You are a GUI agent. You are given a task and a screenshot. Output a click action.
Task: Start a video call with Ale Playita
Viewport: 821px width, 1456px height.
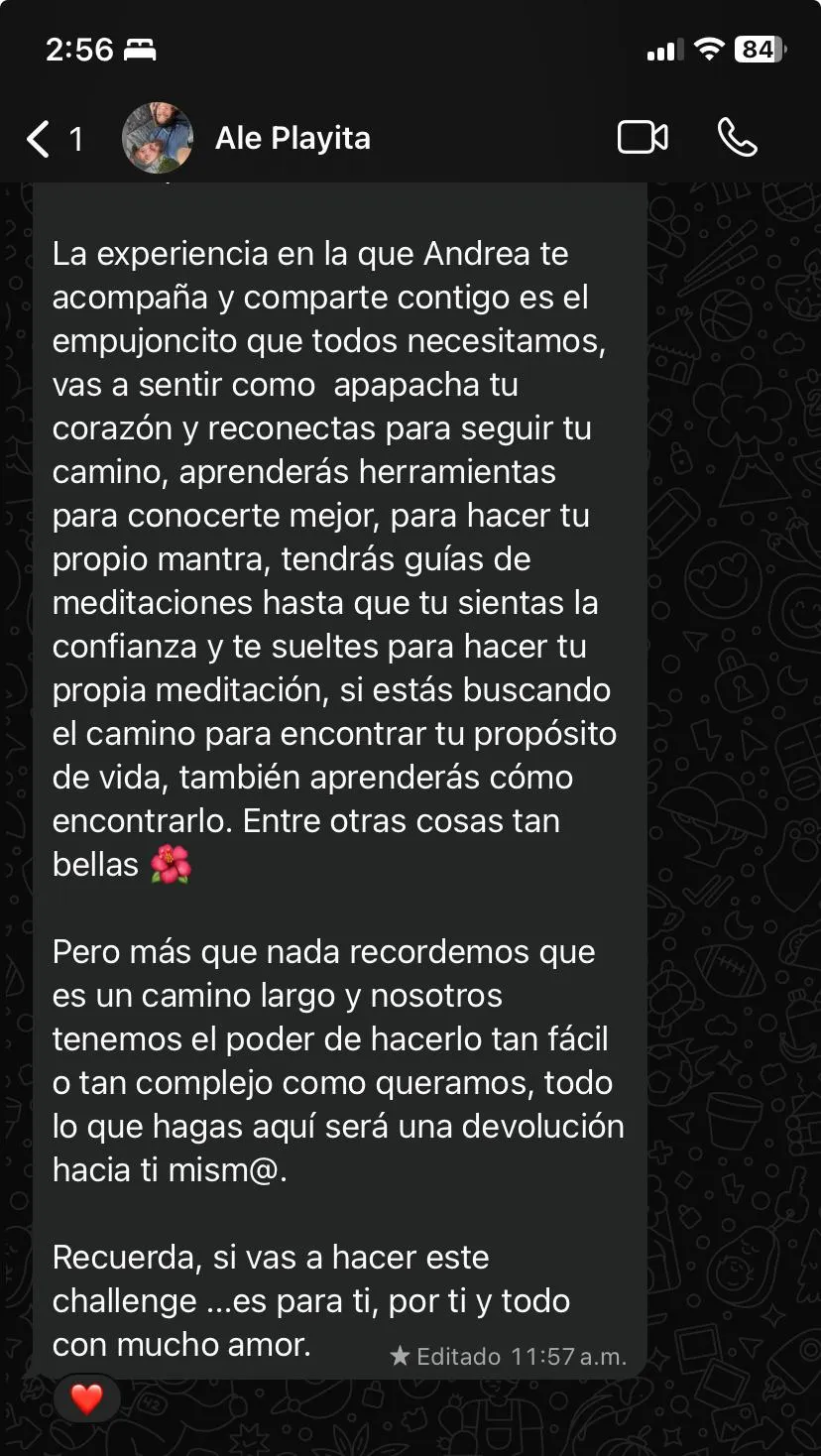click(x=643, y=138)
